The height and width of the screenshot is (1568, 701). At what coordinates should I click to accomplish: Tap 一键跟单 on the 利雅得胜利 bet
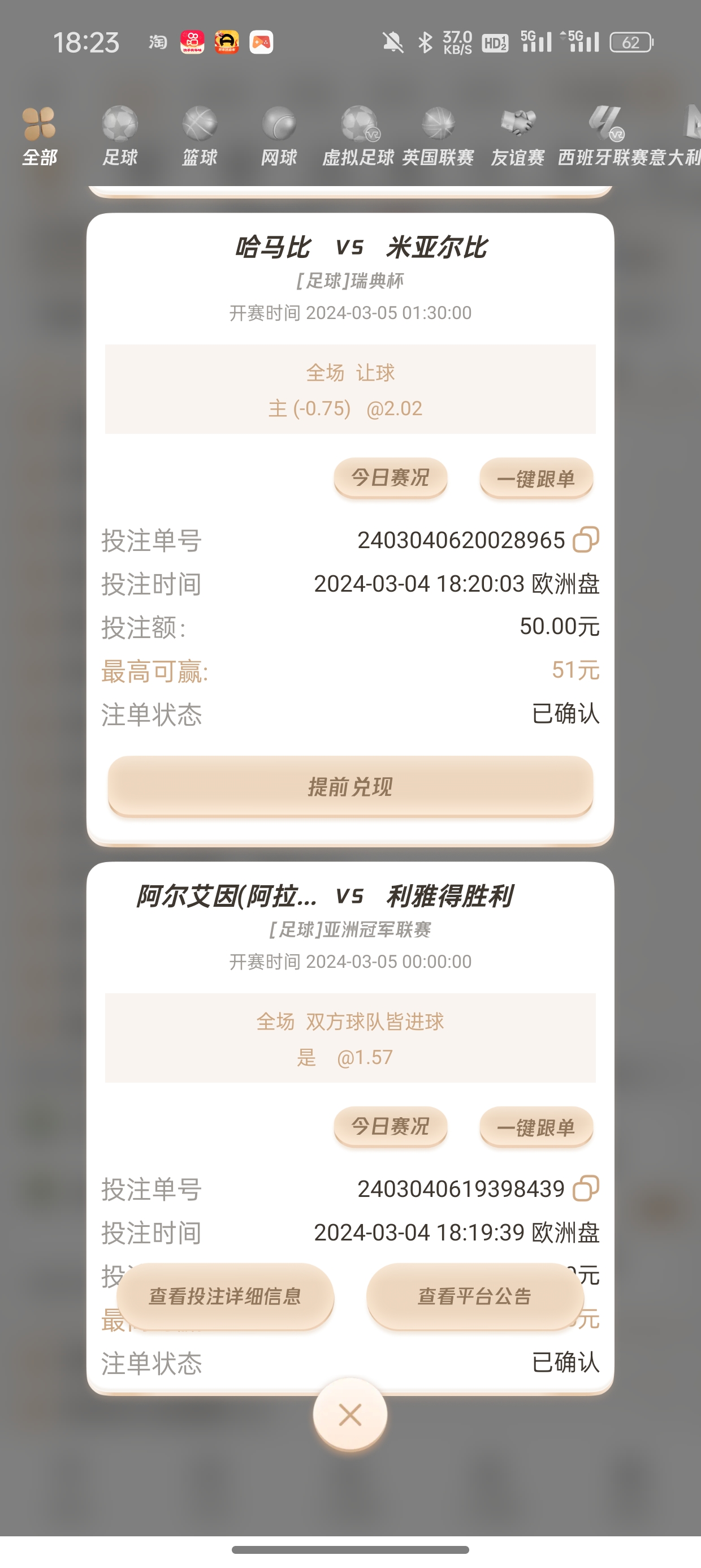click(536, 1127)
